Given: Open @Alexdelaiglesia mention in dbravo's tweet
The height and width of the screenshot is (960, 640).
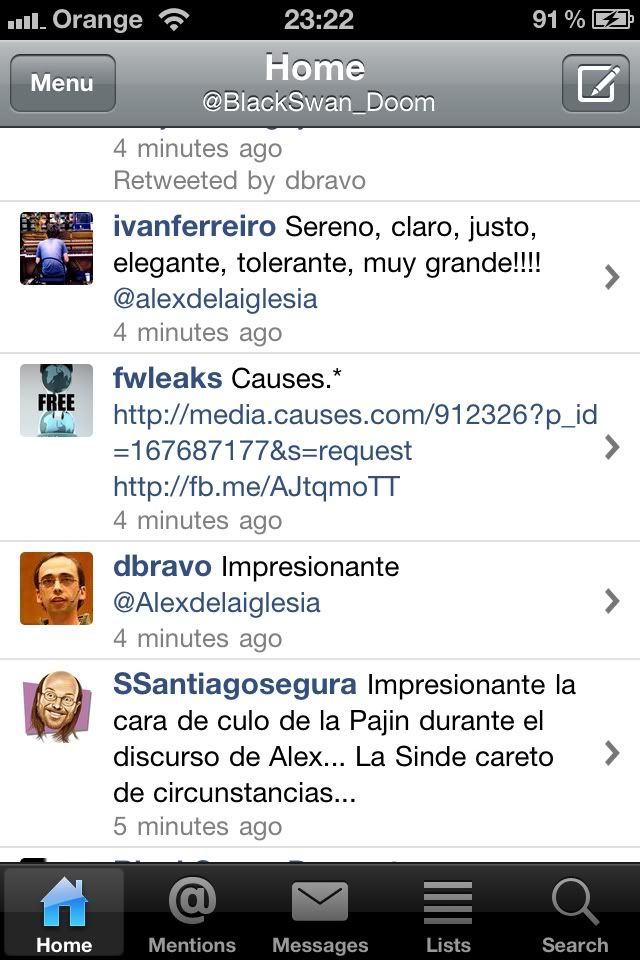Looking at the screenshot, I should pos(217,603).
